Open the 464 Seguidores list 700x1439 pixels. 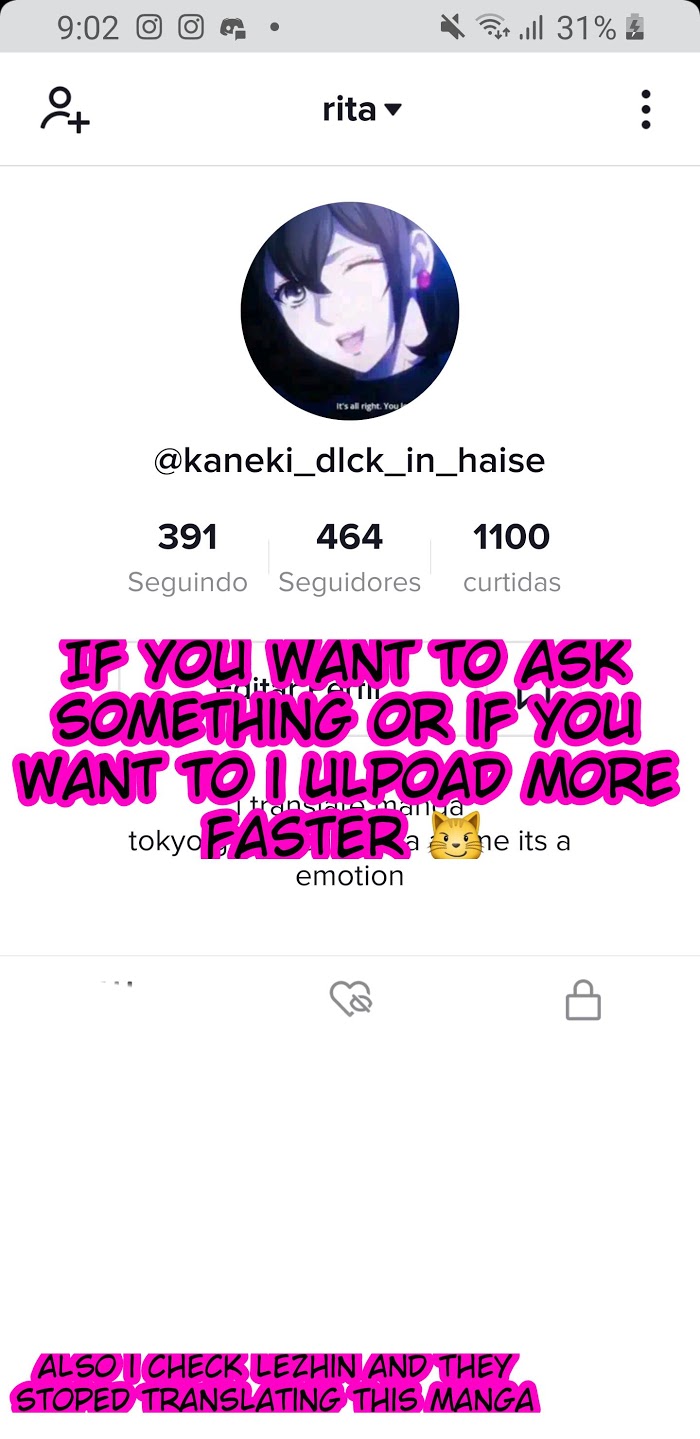349,556
